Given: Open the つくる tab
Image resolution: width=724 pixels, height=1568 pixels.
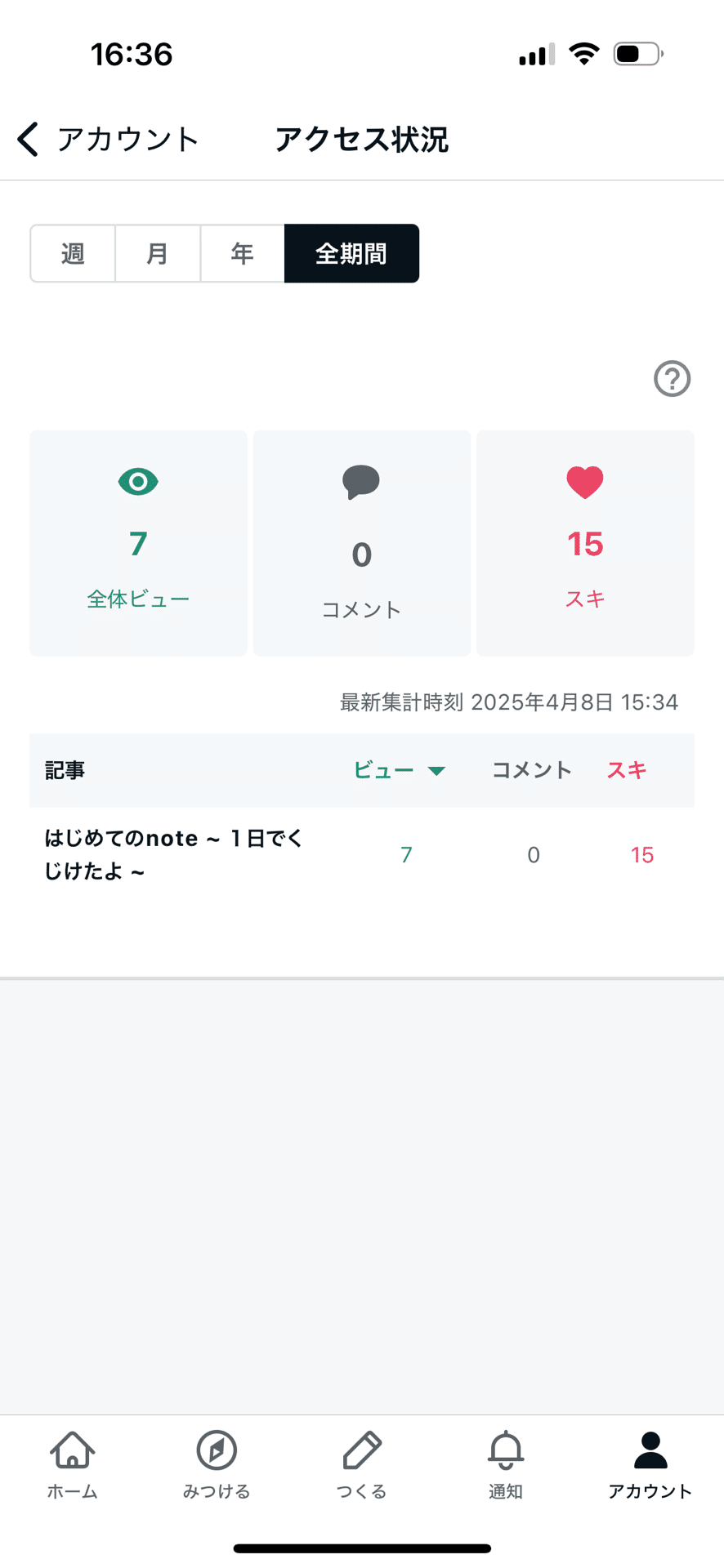Looking at the screenshot, I should [x=361, y=1466].
